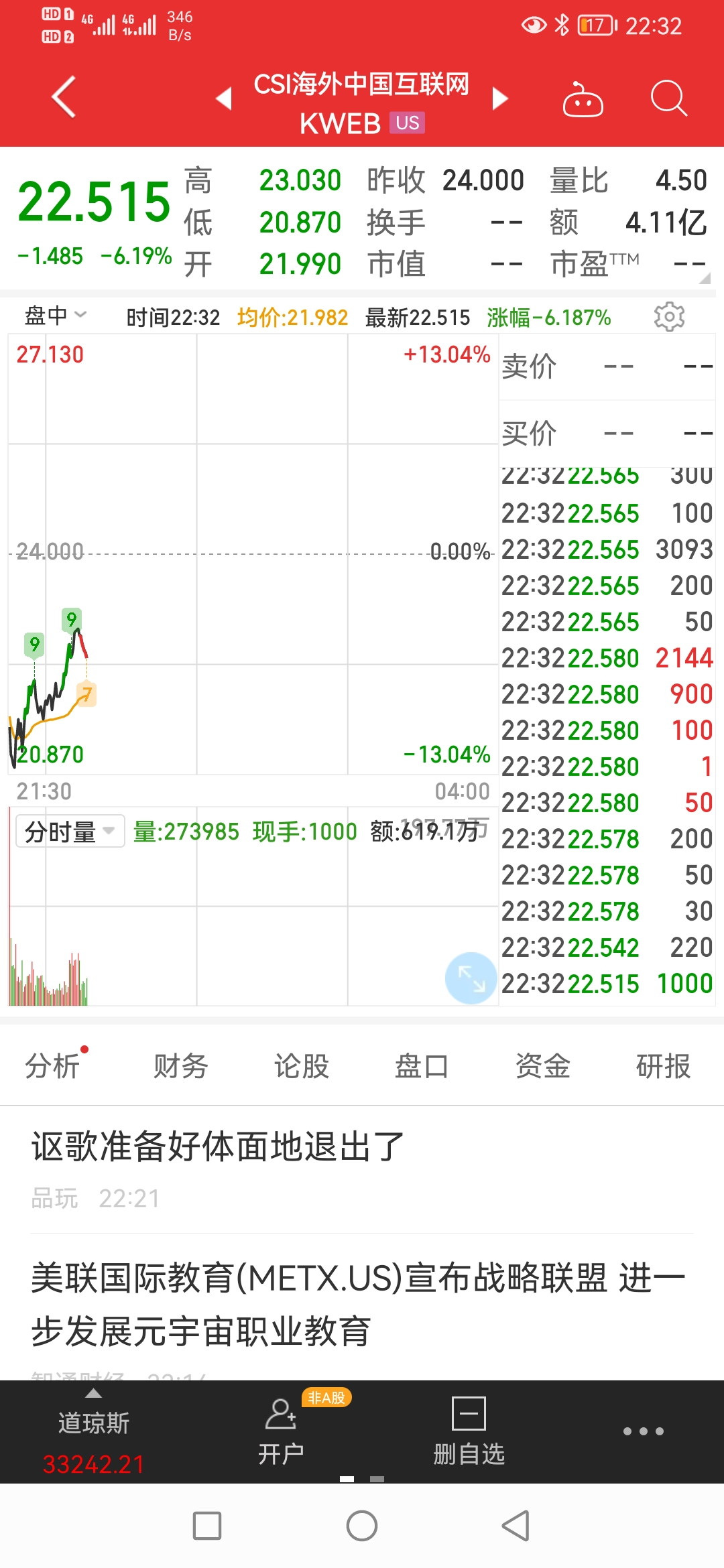724x1568 pixels.
Task: Open the 分时量 indicator dropdown
Action: coord(70,832)
